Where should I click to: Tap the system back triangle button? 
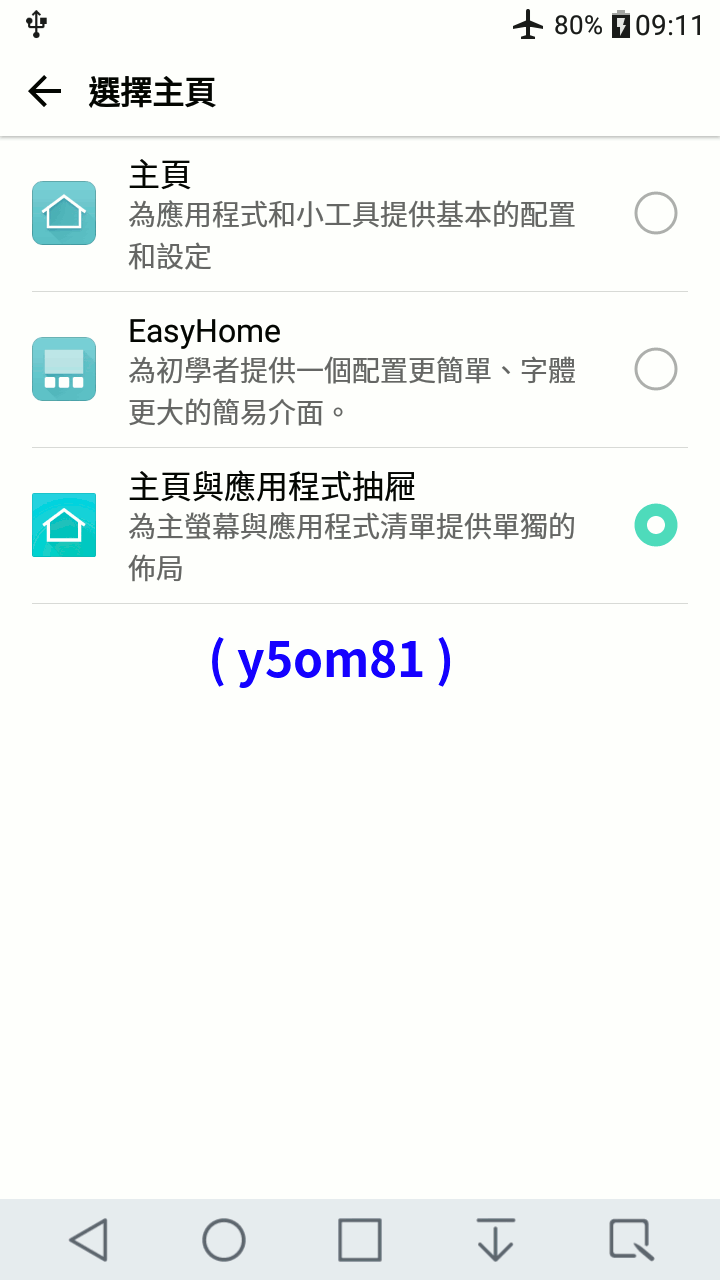(x=88, y=1240)
